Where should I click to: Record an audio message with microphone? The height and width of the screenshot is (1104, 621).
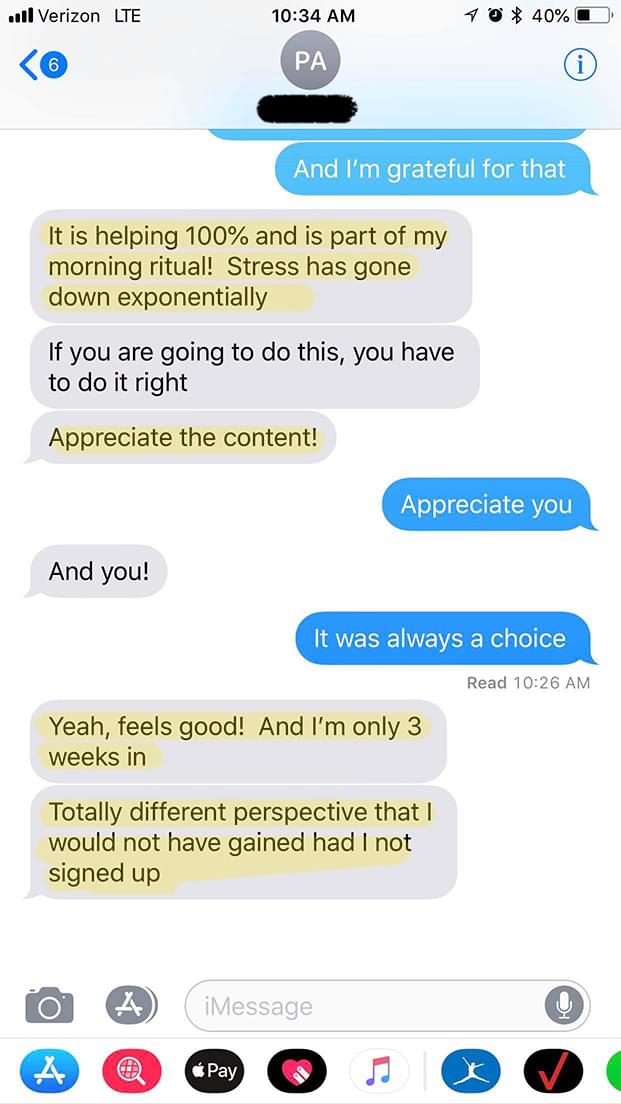click(x=564, y=1006)
